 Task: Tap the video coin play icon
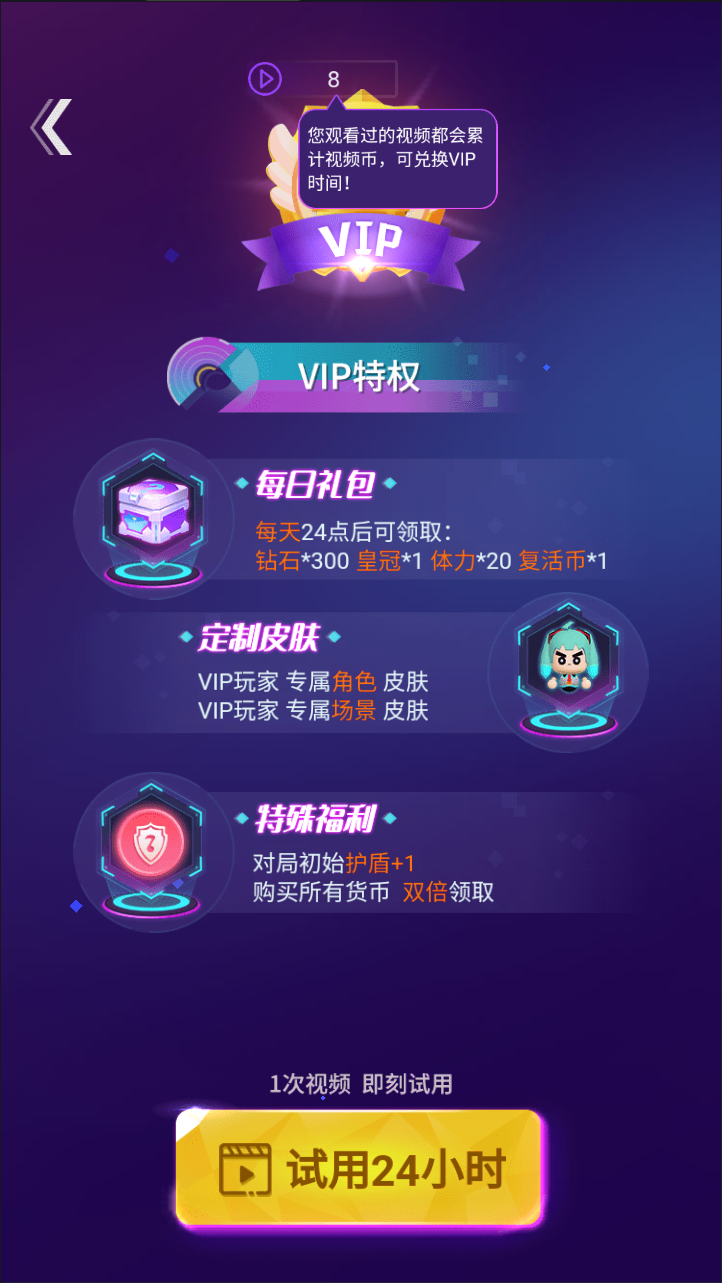(x=265, y=78)
